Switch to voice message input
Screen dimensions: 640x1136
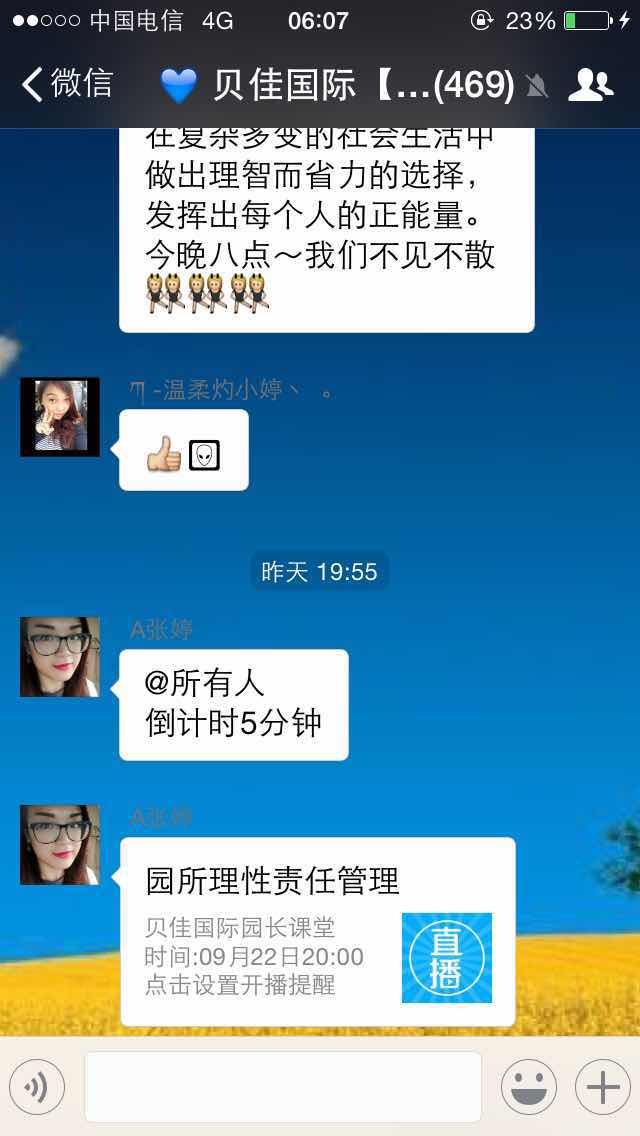click(37, 1086)
